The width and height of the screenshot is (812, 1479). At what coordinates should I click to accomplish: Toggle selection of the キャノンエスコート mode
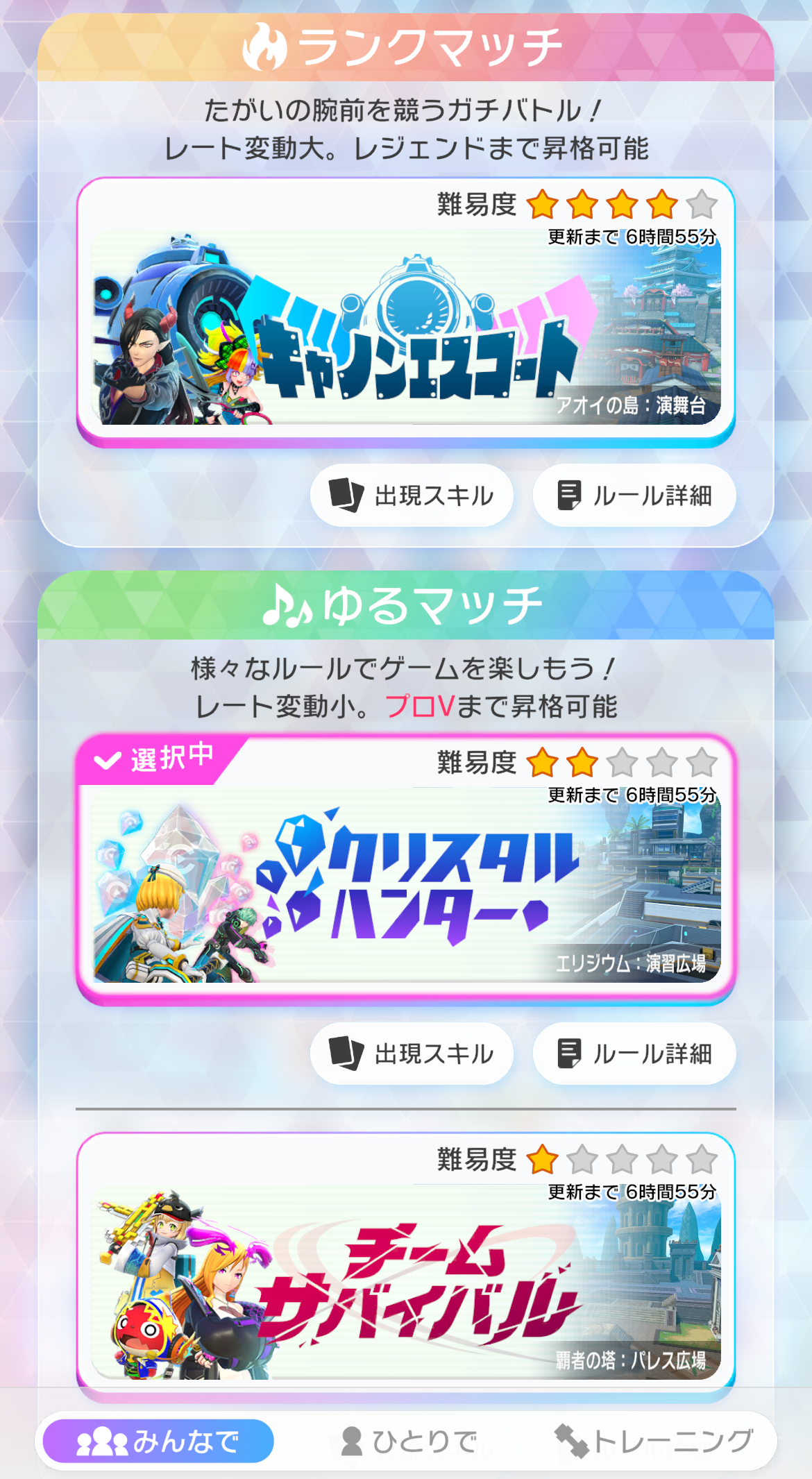click(406, 333)
